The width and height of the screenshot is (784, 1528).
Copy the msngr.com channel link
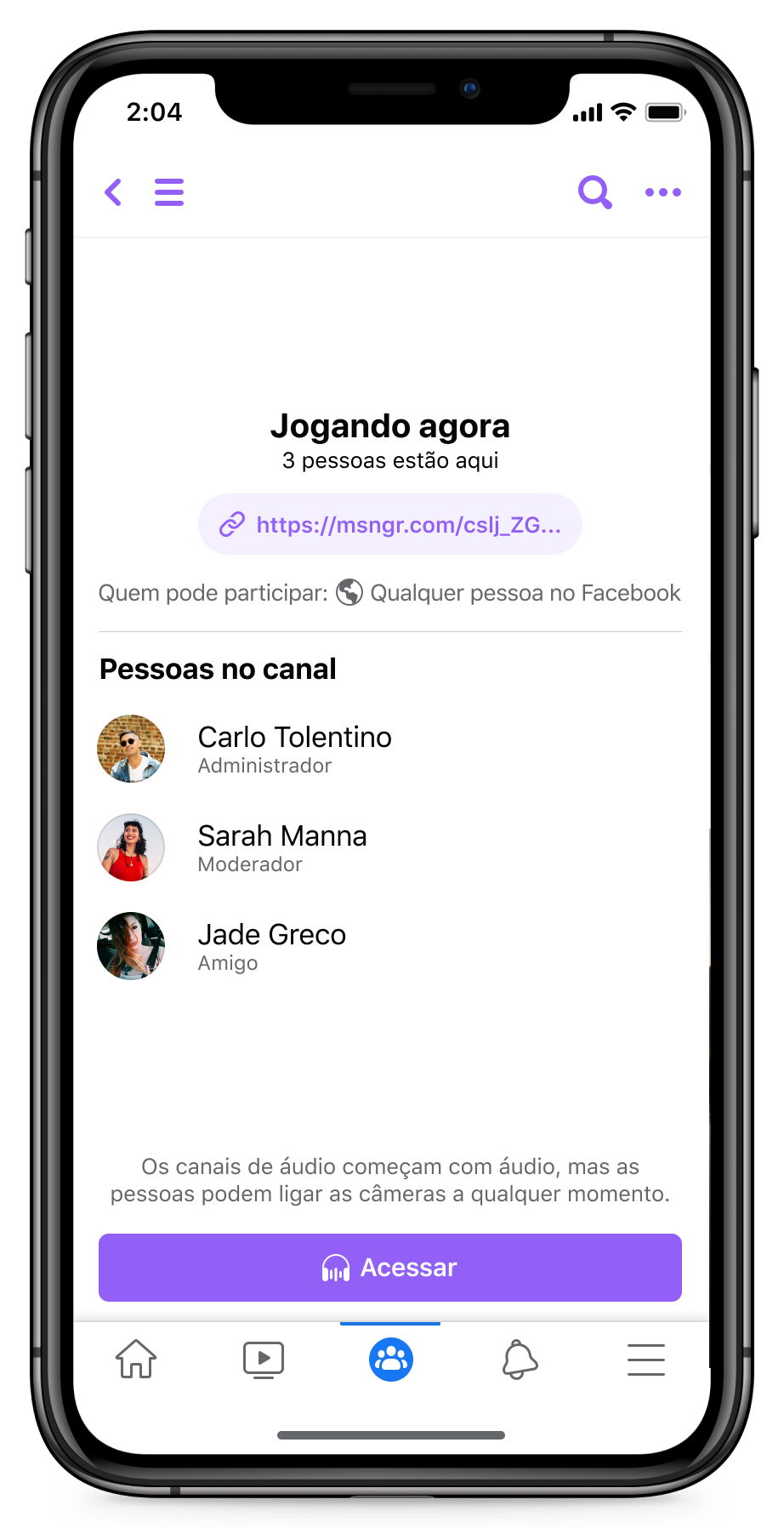390,525
